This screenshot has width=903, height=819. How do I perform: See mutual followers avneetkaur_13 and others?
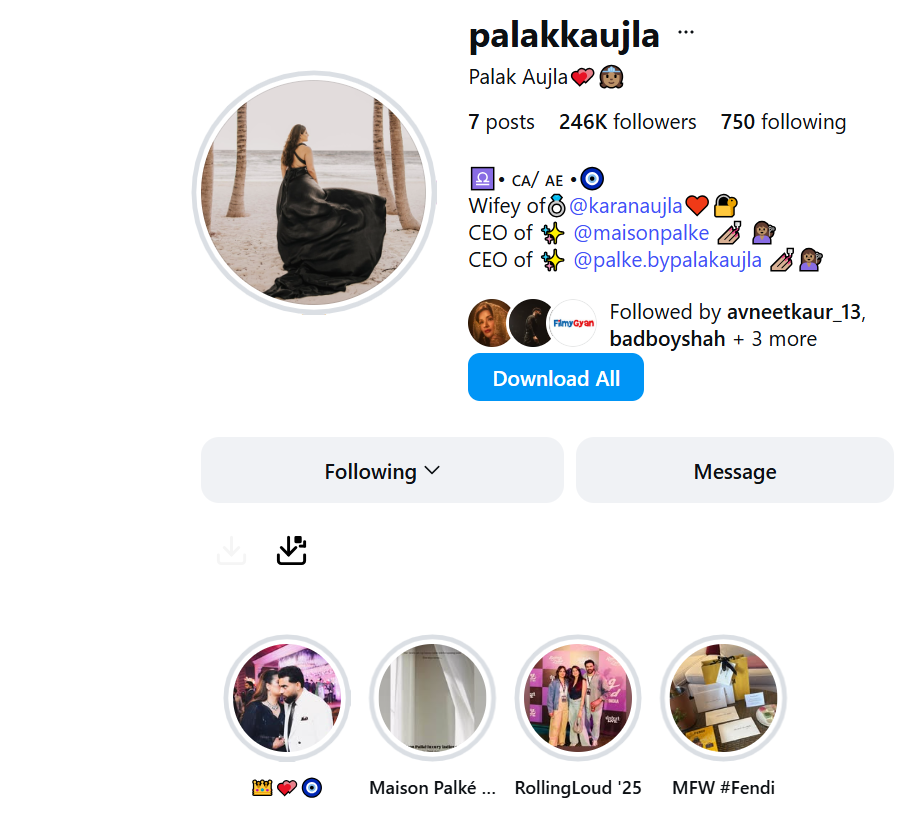[736, 325]
